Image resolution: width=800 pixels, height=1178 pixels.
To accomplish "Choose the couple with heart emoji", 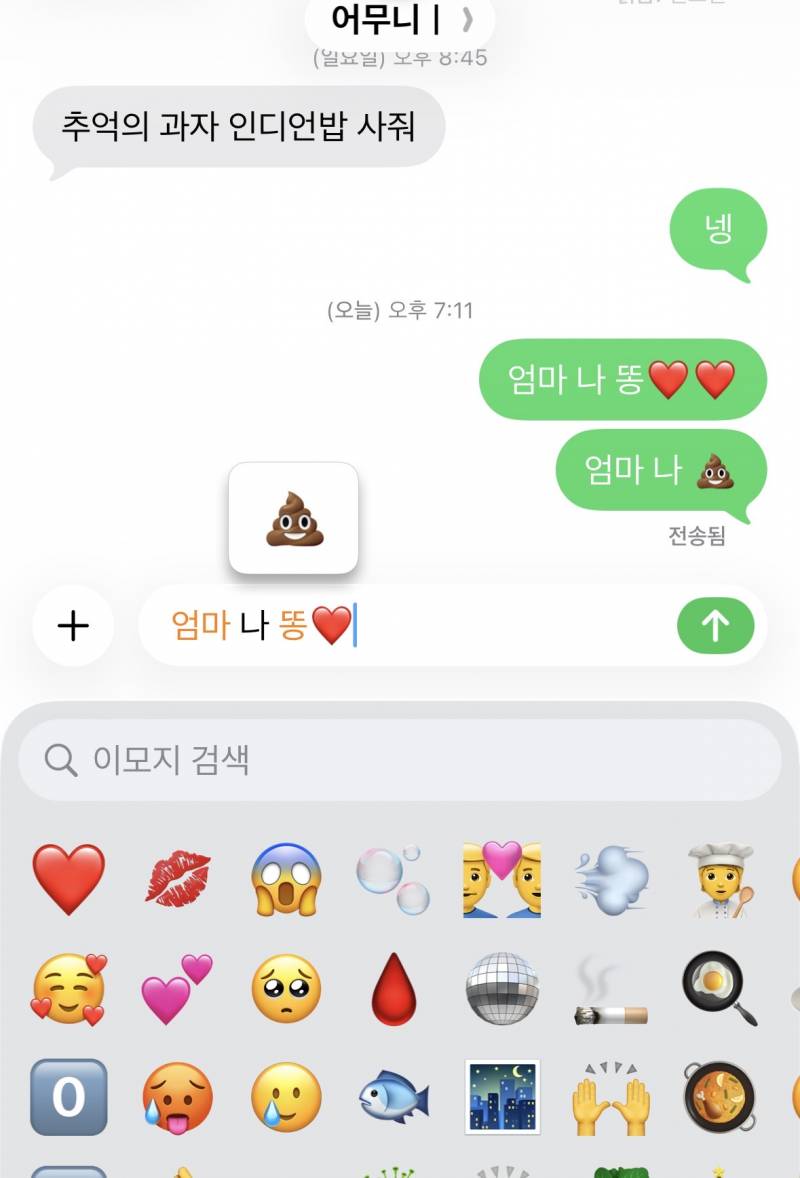I will click(502, 880).
